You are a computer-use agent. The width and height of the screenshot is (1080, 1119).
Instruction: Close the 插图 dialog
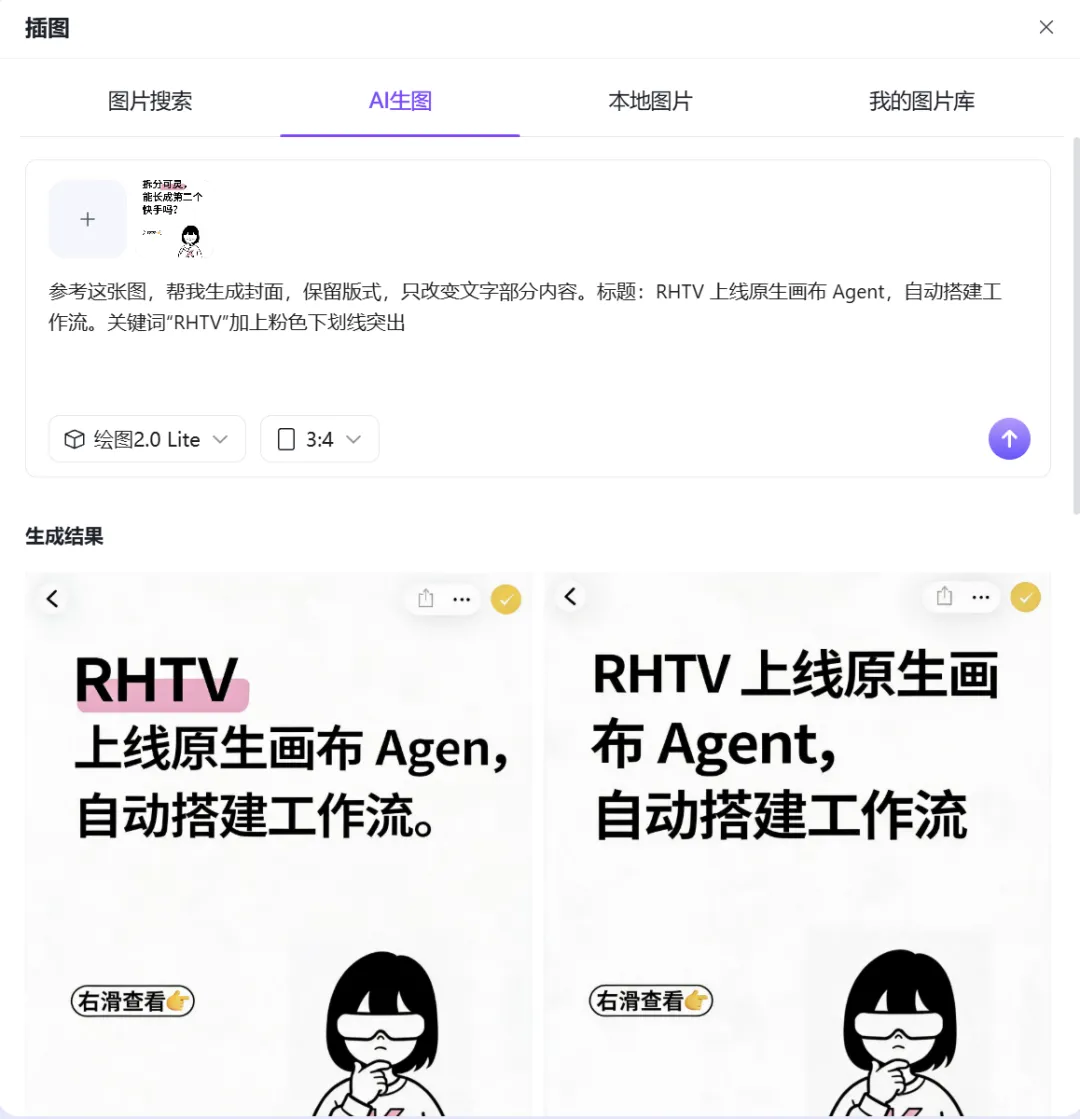(1046, 27)
